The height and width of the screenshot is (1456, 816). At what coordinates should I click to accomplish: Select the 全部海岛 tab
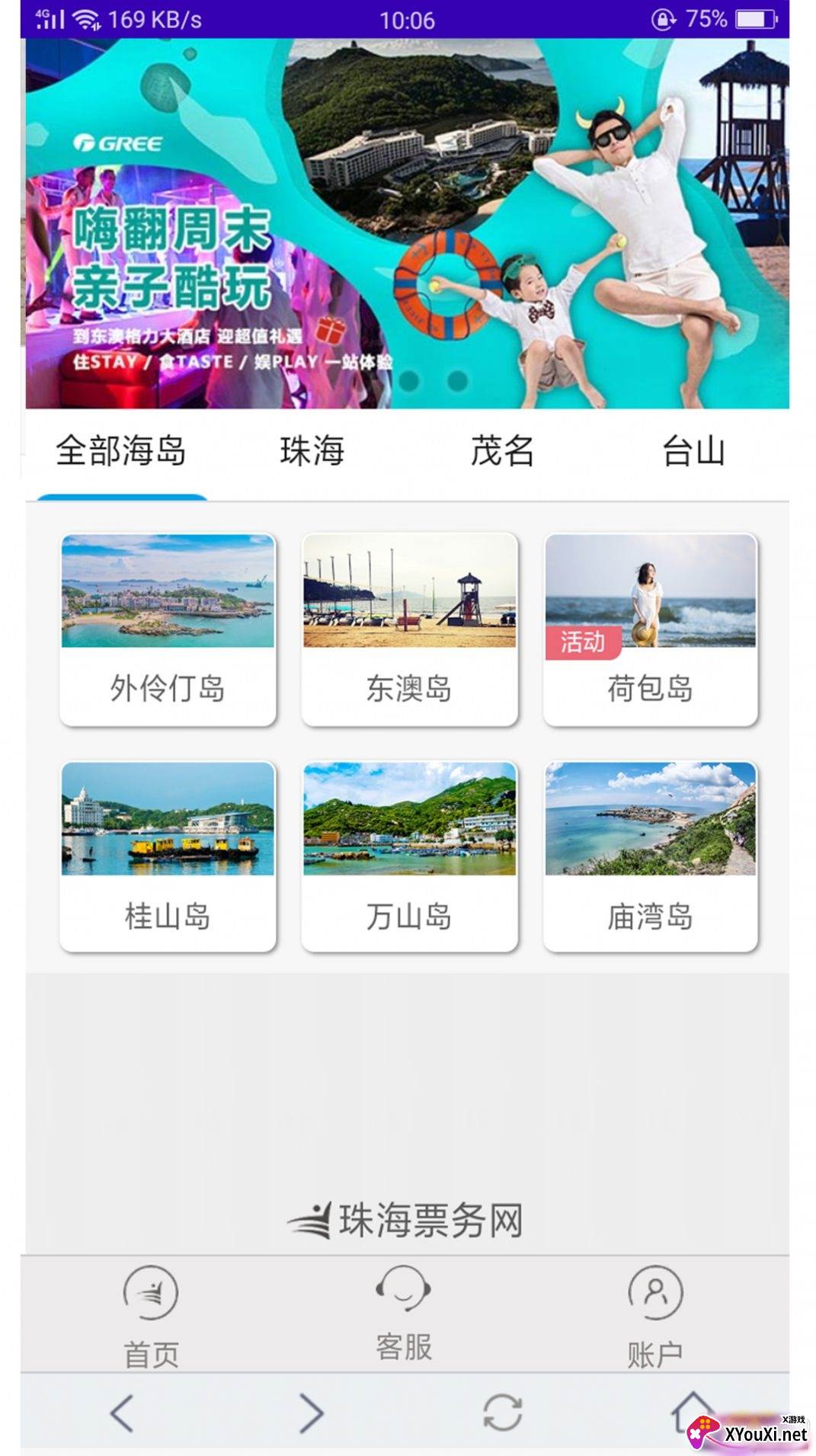[121, 451]
